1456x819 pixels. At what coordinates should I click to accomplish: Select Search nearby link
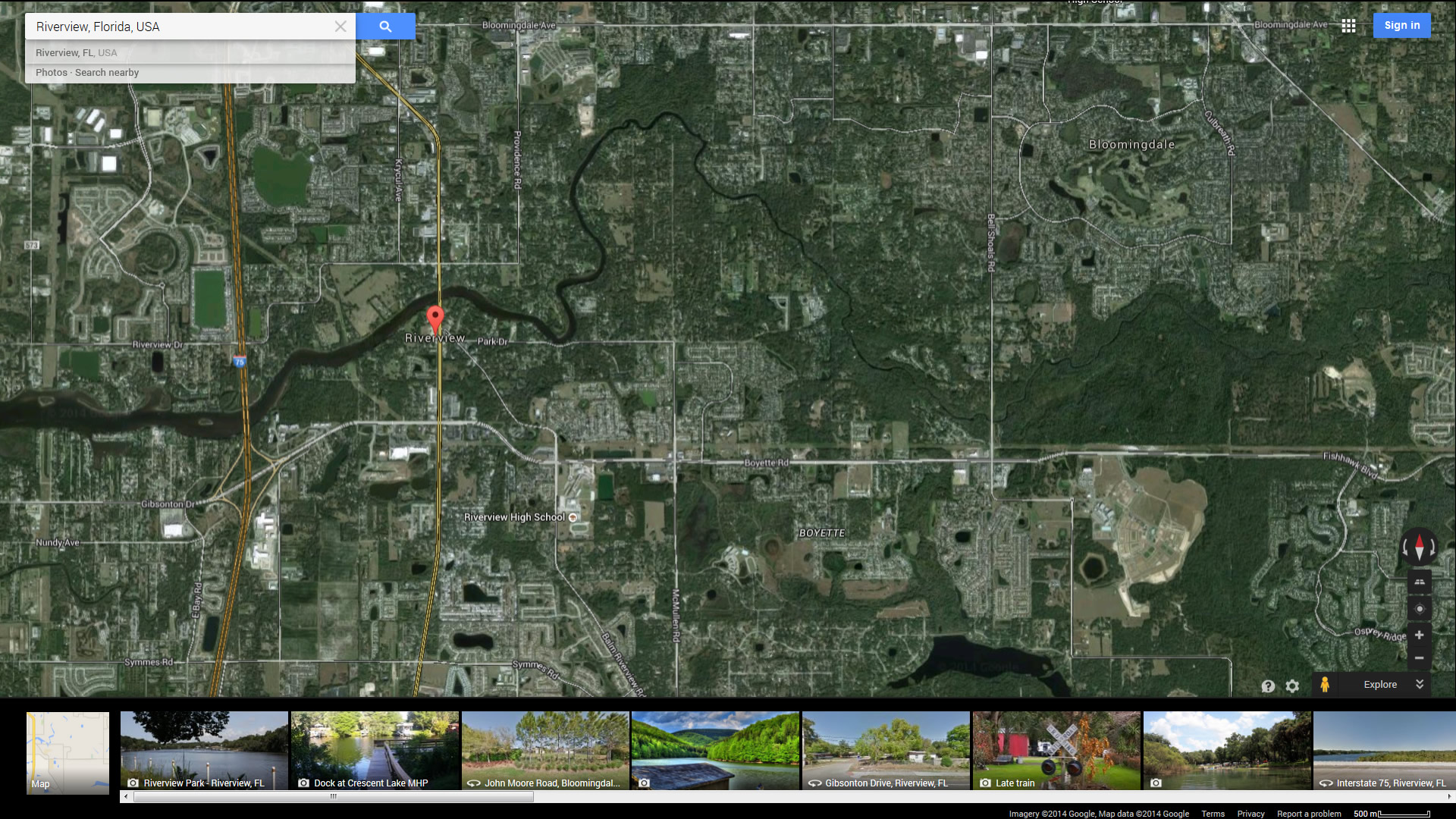(x=107, y=73)
